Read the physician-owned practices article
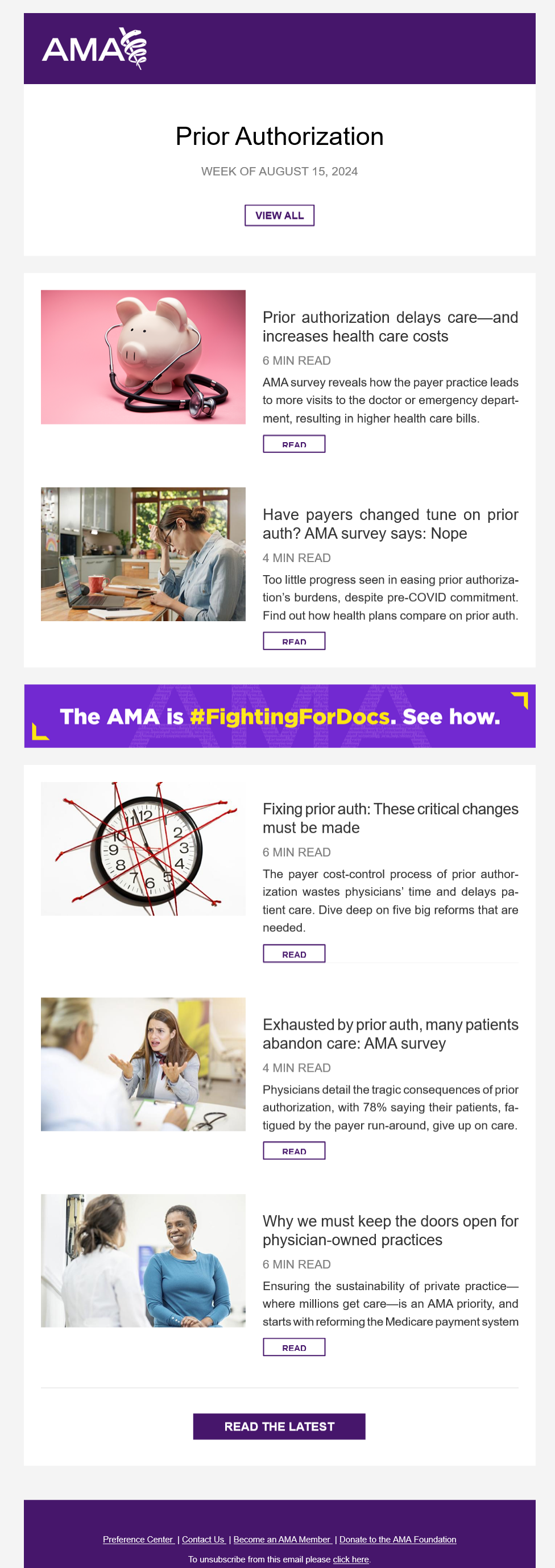Screen dimensions: 555x1568 (293, 1347)
